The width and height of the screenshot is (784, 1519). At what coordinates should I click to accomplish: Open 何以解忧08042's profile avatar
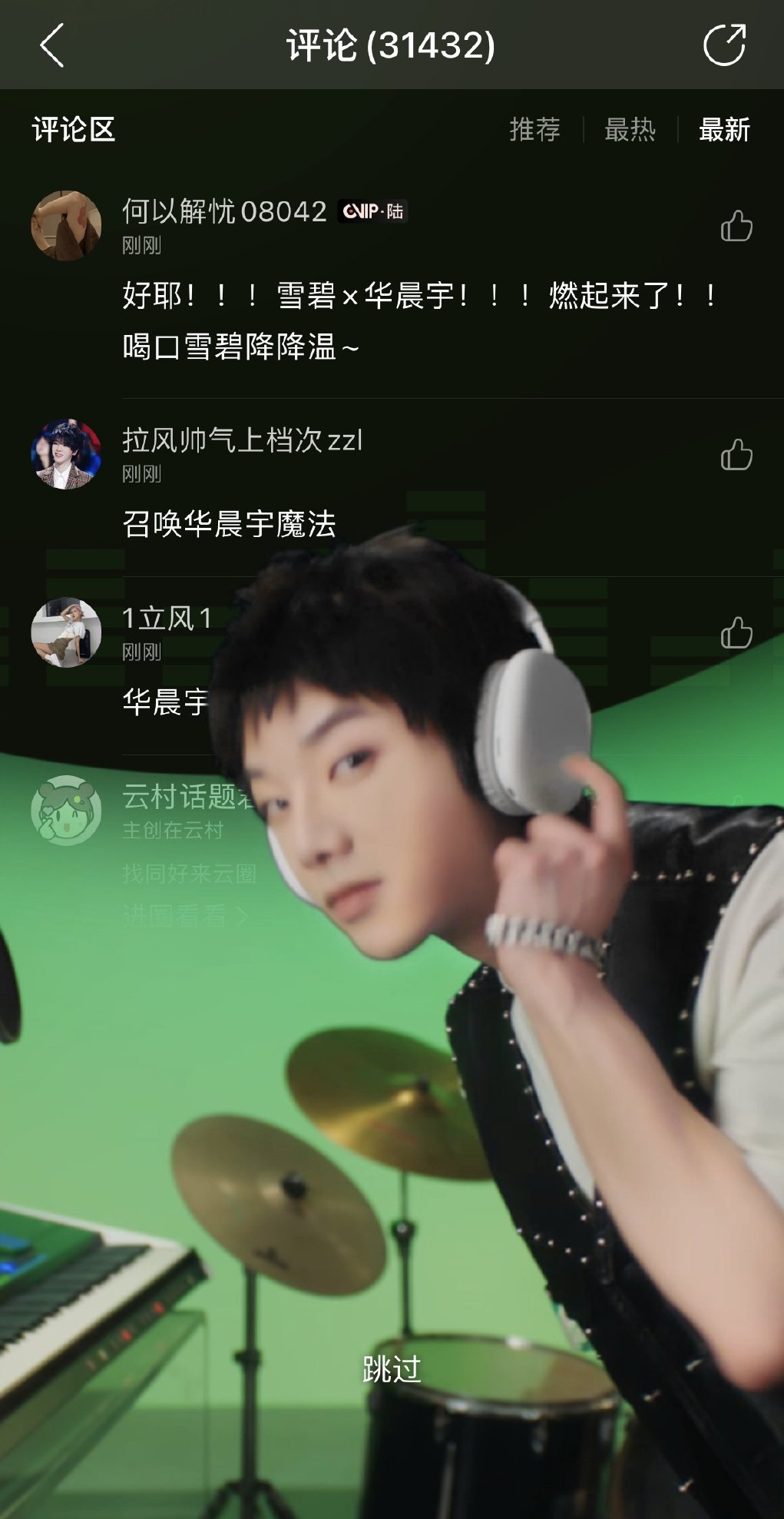click(66, 226)
